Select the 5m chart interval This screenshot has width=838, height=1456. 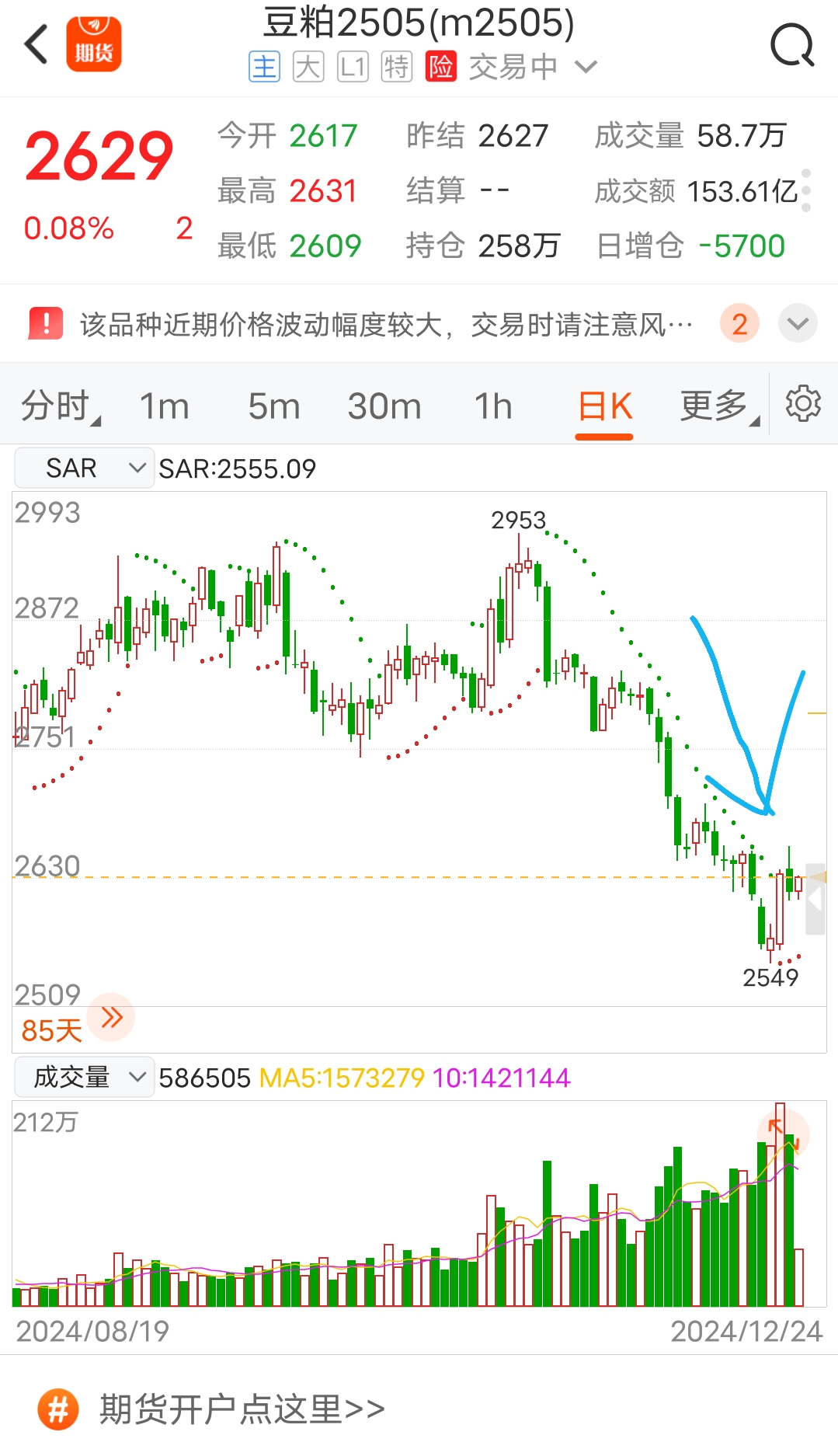click(x=273, y=406)
